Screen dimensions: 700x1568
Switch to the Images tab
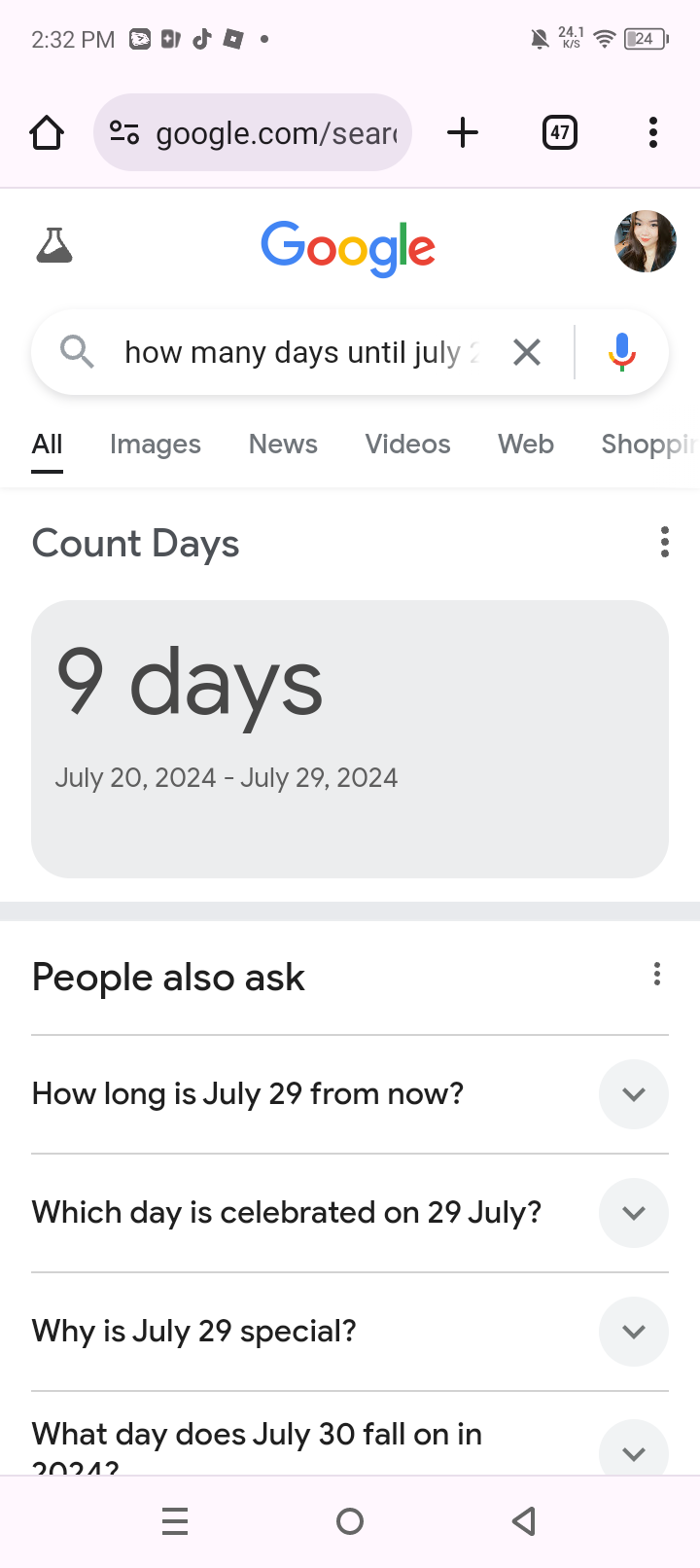(156, 445)
